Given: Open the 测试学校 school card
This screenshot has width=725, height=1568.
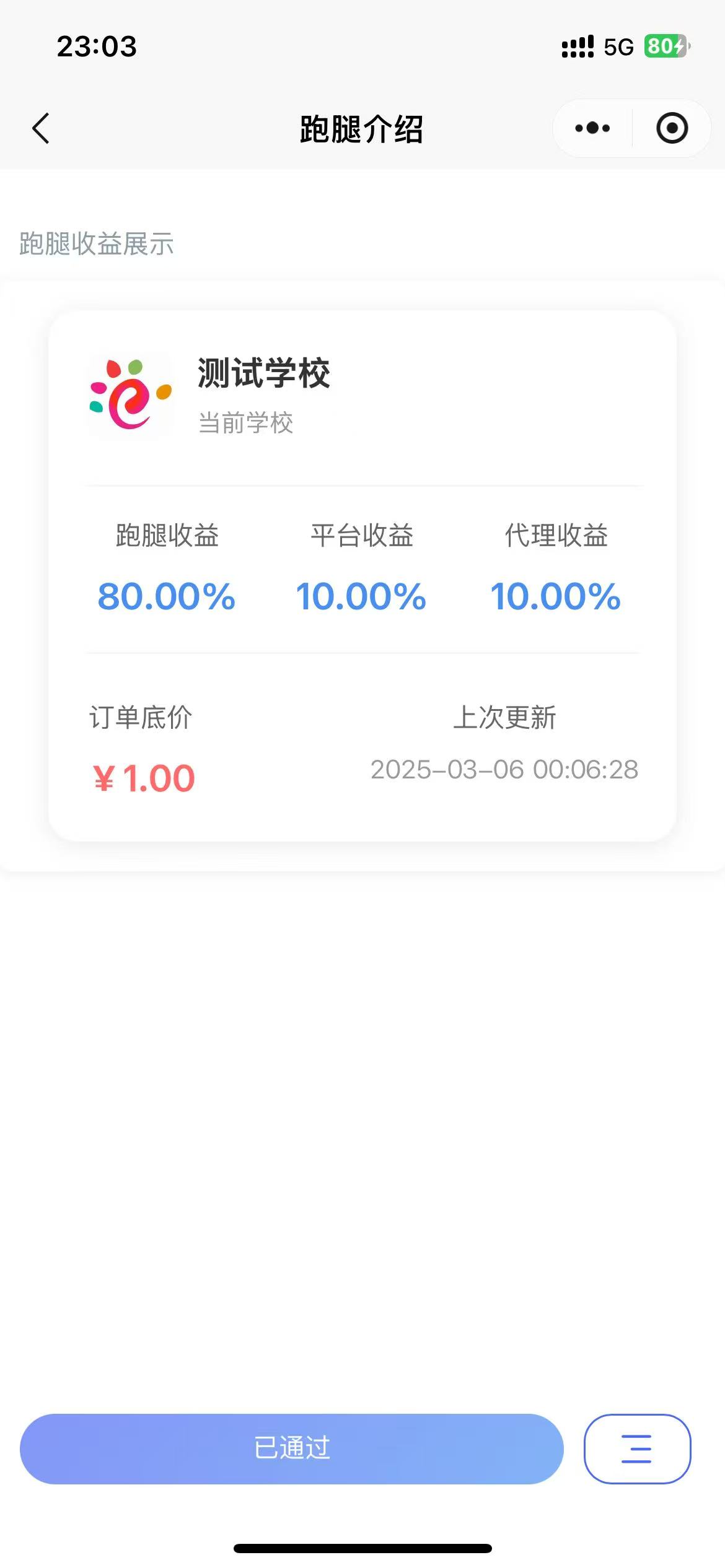Looking at the screenshot, I should coord(362,575).
